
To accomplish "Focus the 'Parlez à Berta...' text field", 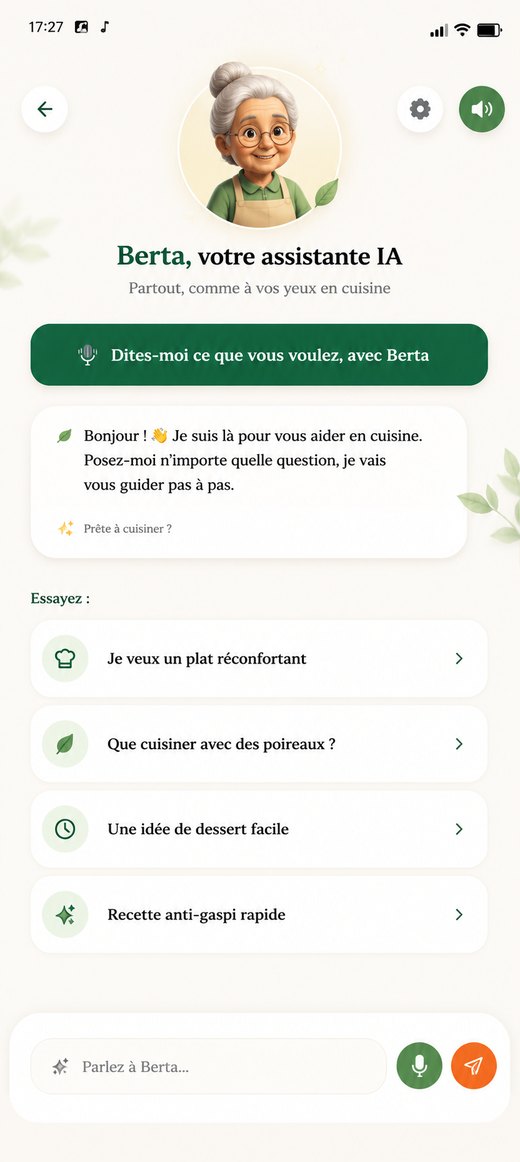I will [209, 1066].
